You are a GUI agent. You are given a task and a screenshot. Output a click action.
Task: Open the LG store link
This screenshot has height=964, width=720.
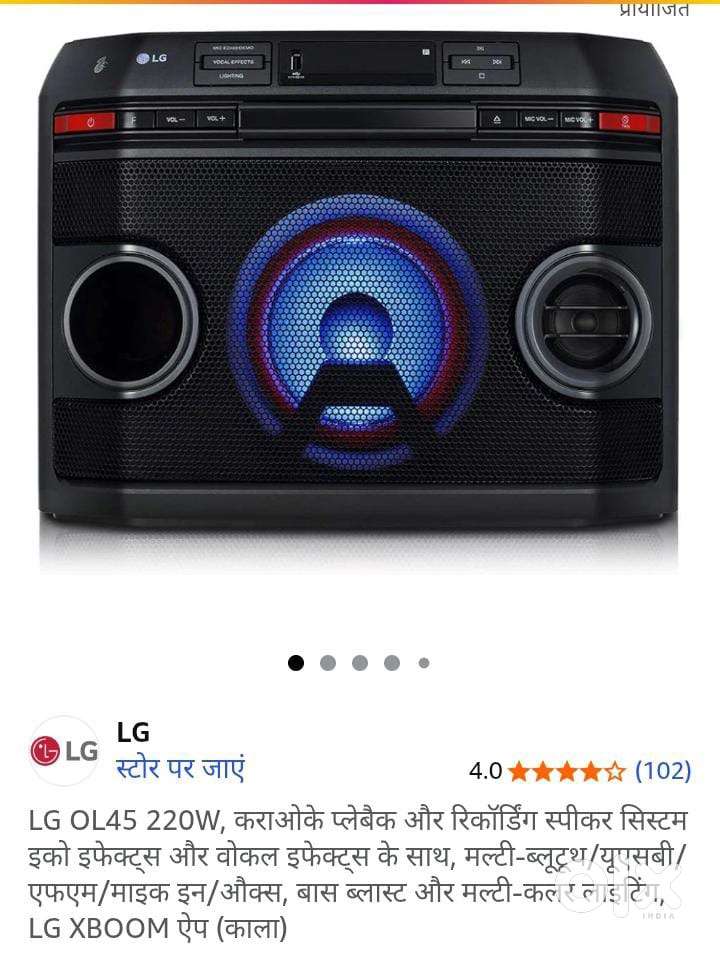(x=180, y=769)
